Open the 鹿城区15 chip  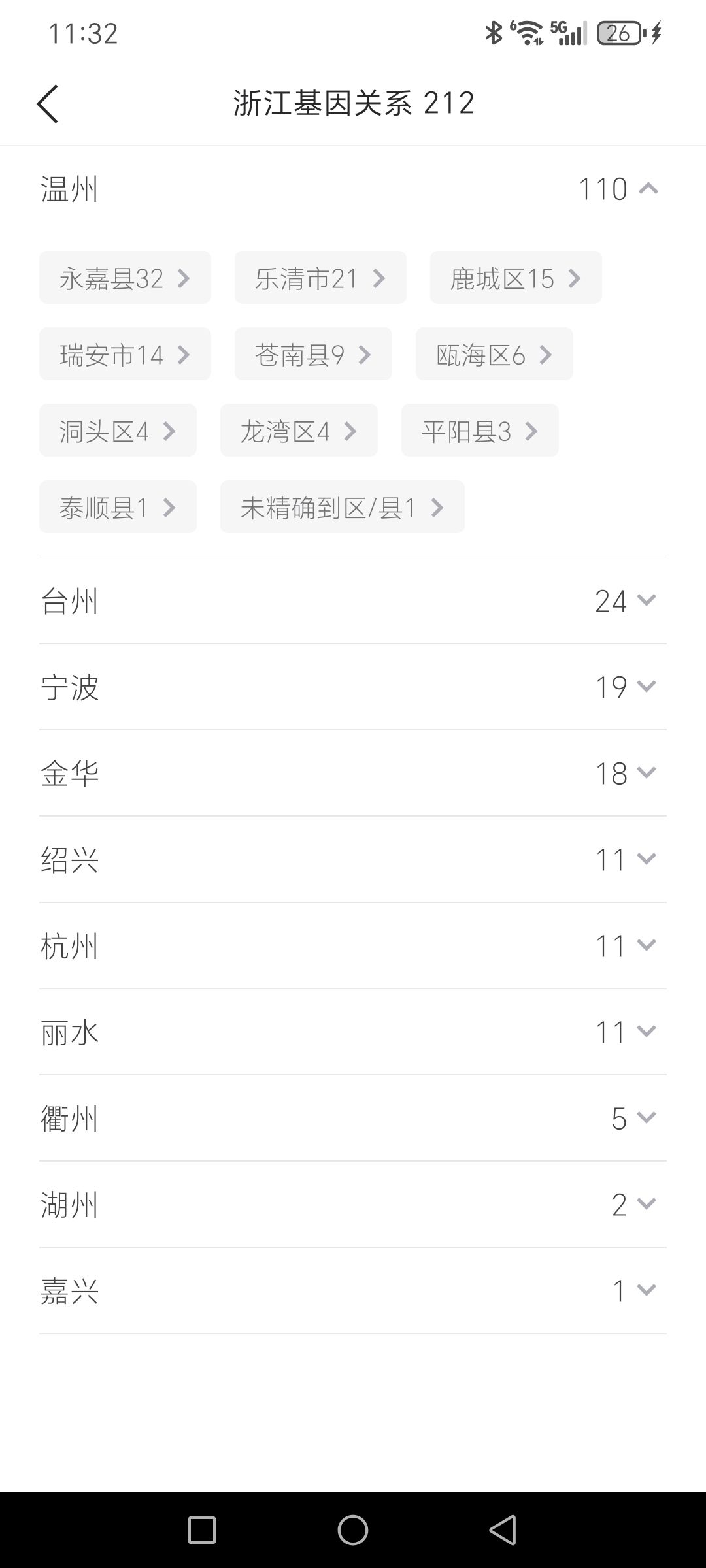pos(515,278)
